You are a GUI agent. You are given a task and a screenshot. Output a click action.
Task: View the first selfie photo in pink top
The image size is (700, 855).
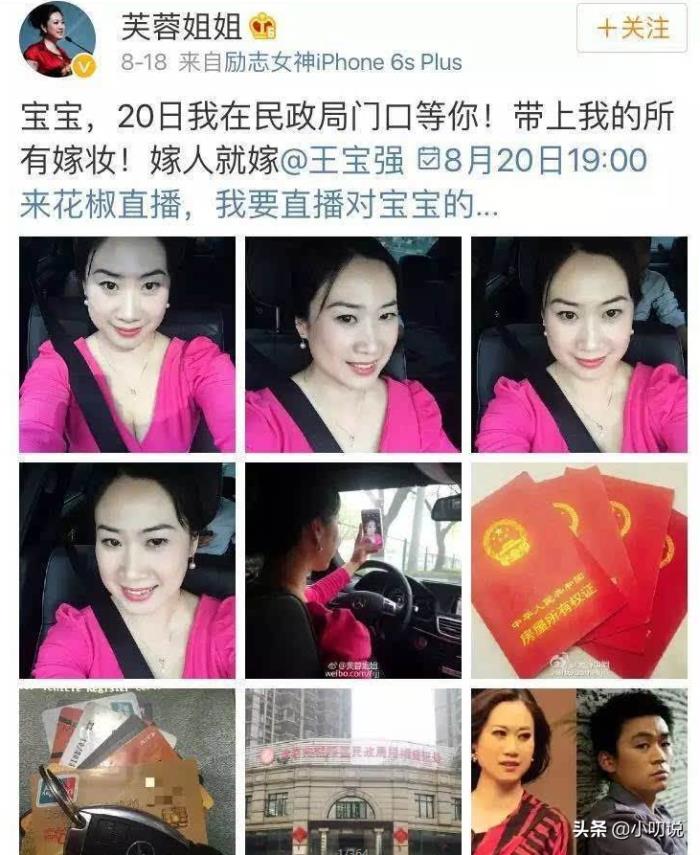click(x=127, y=344)
